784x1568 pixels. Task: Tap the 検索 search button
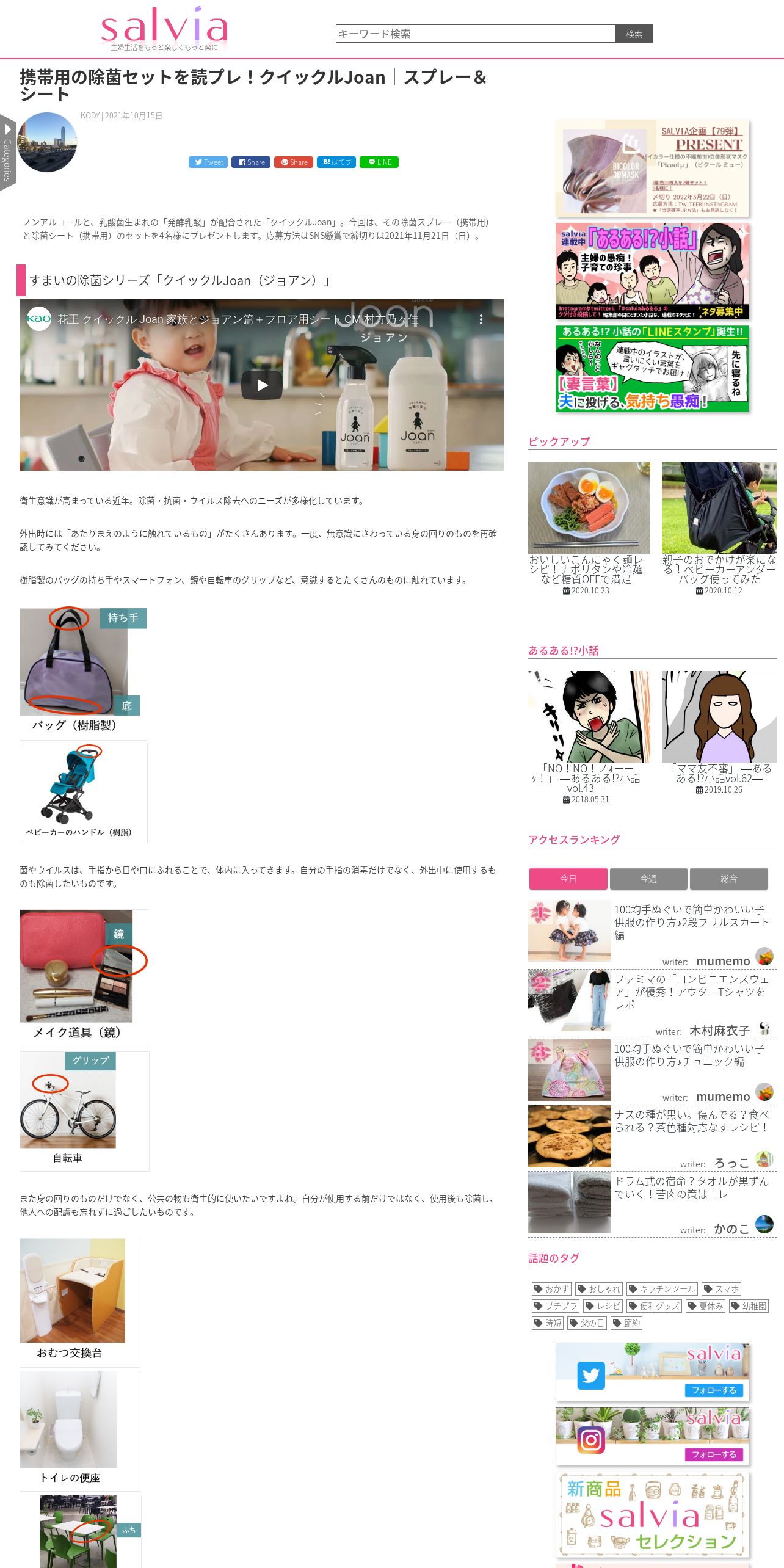click(x=634, y=34)
